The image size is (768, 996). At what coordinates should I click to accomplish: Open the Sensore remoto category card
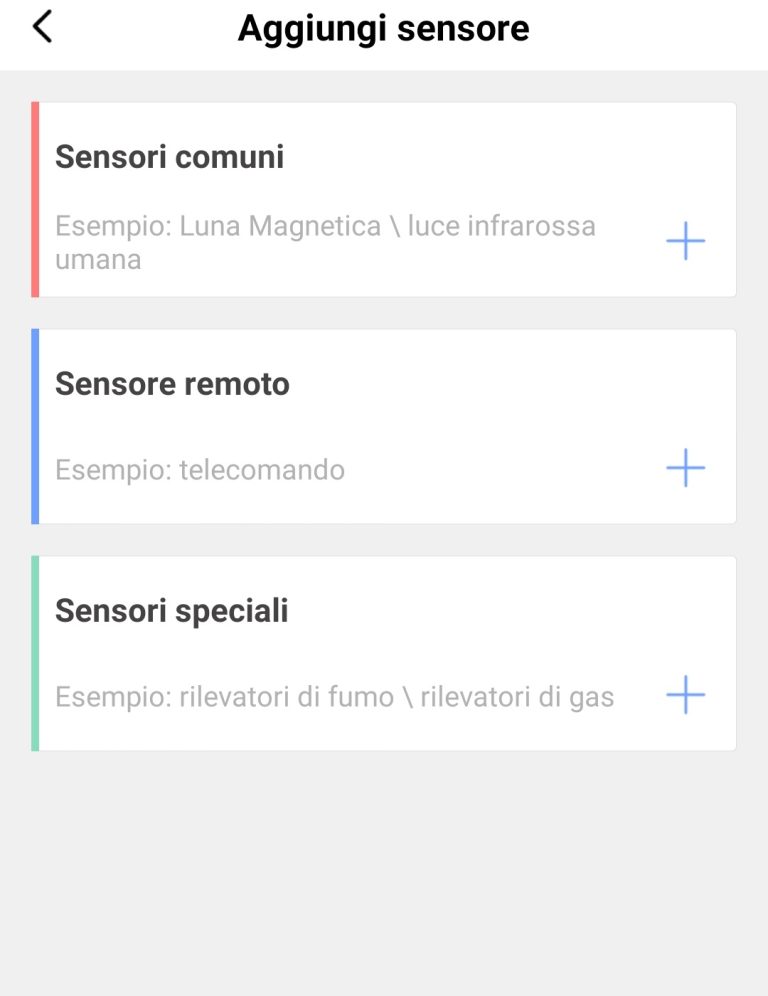[x=384, y=424]
